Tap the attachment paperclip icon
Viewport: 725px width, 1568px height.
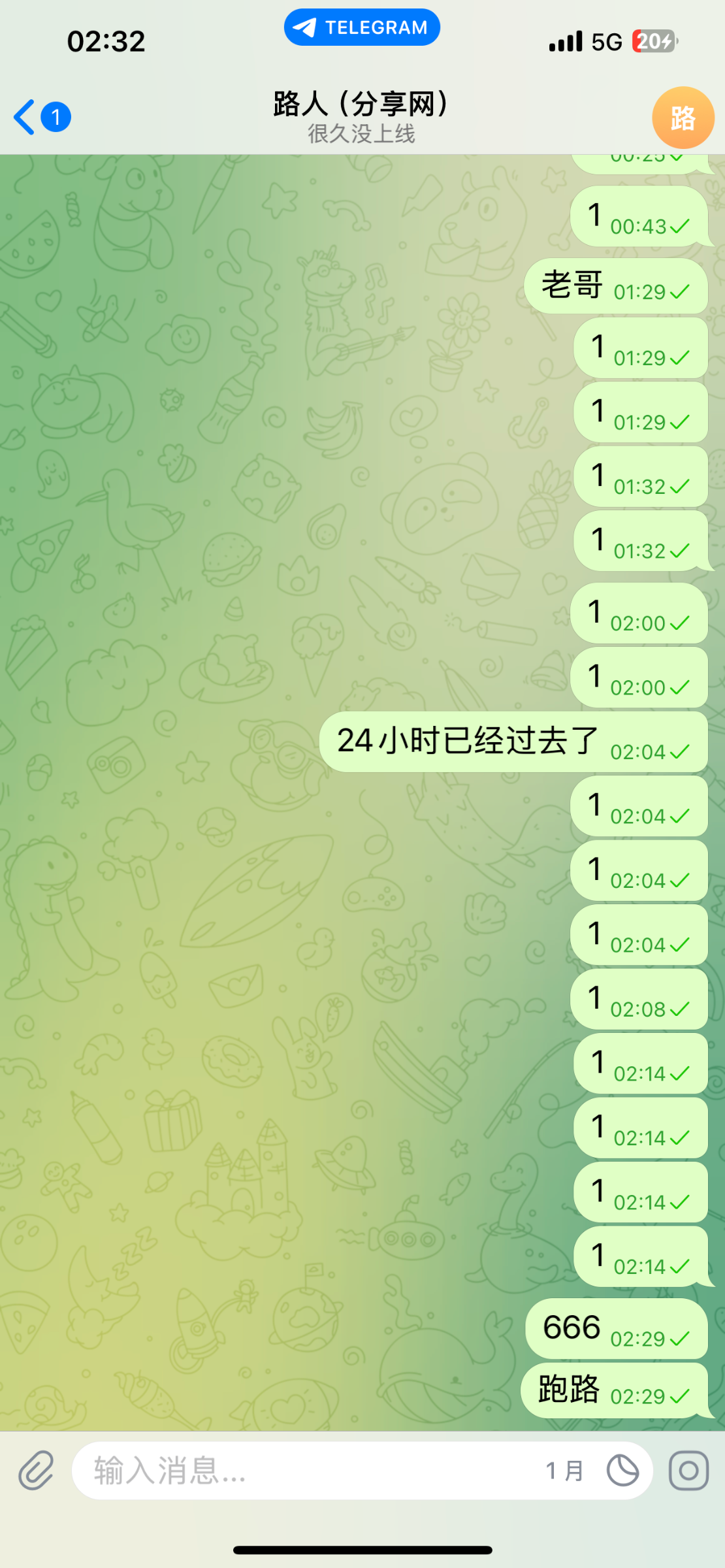[x=36, y=1471]
